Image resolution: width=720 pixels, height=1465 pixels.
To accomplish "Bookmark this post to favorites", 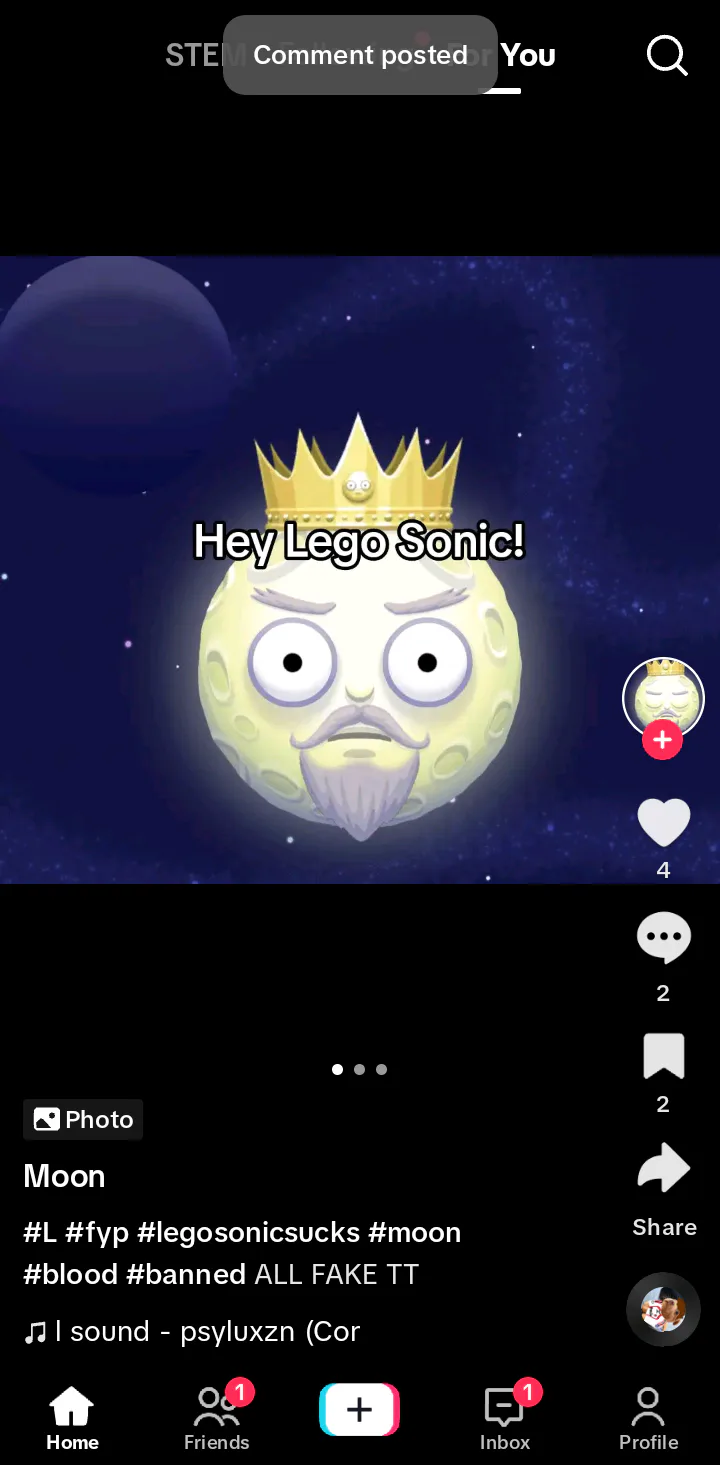I will (664, 1057).
